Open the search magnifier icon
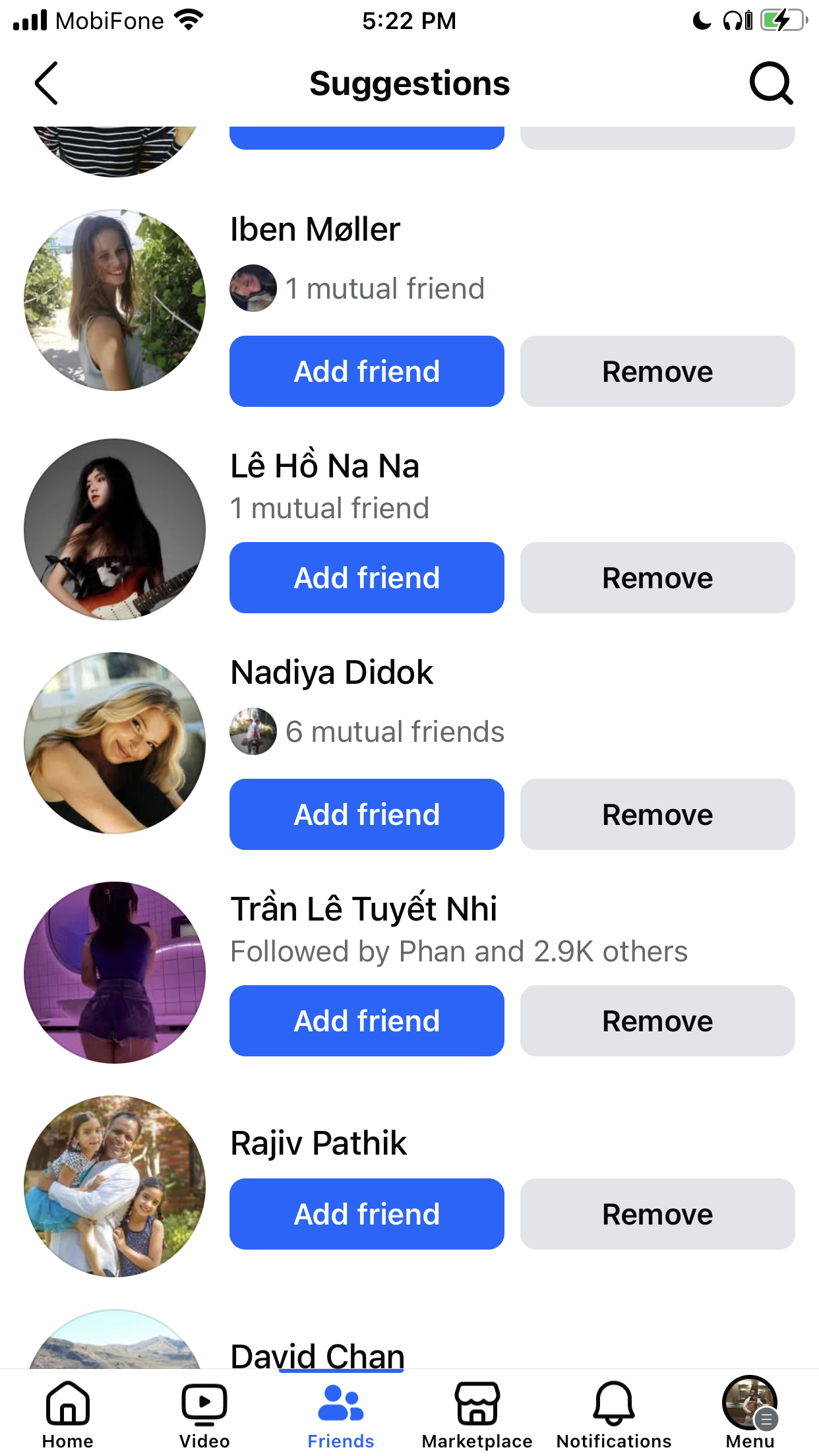This screenshot has height=1456, width=819. tap(771, 84)
